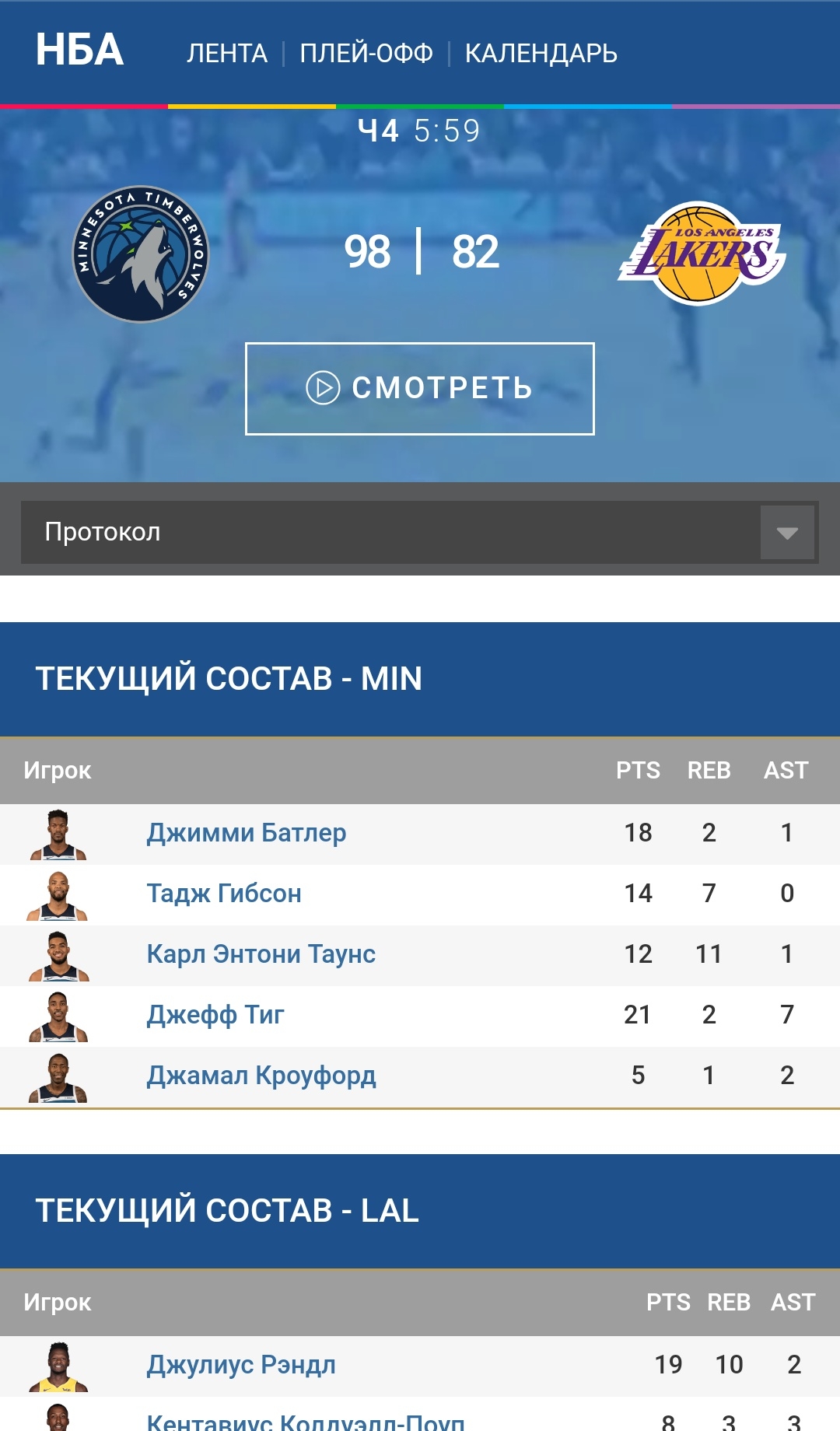Open Тадж Гибсон's player profile
840x1431 pixels.
click(x=224, y=894)
